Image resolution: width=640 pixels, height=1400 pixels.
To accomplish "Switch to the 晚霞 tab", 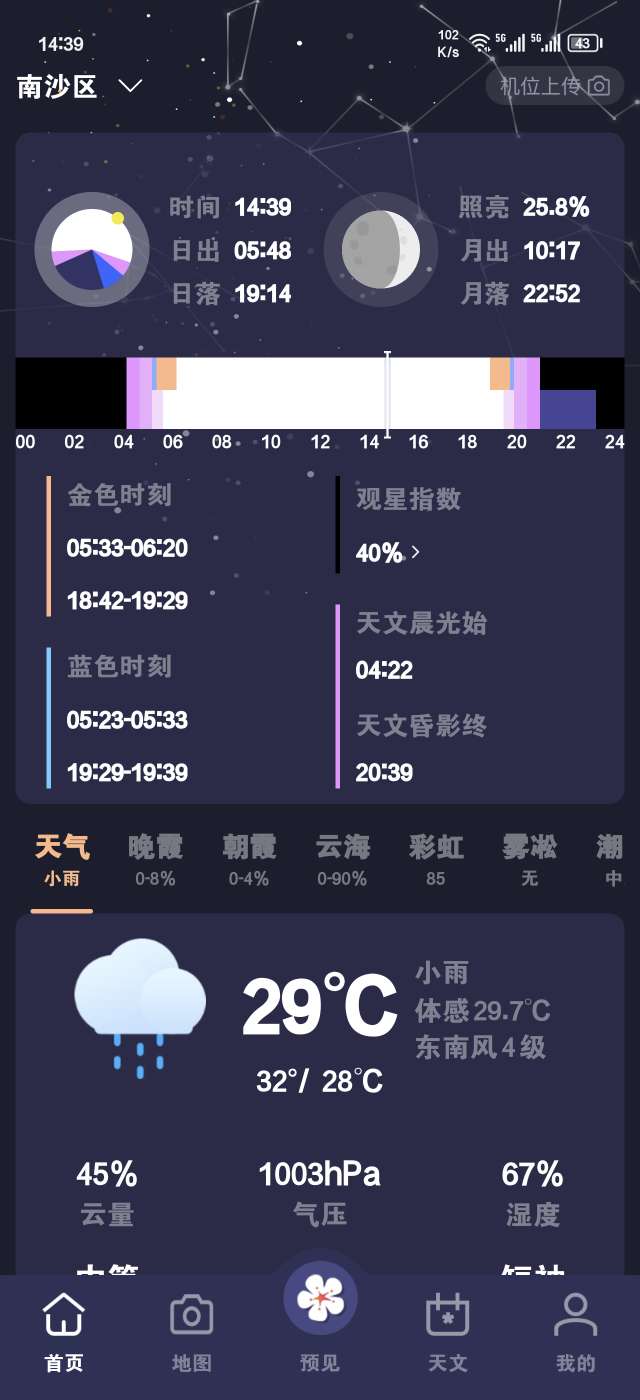I will [x=155, y=860].
